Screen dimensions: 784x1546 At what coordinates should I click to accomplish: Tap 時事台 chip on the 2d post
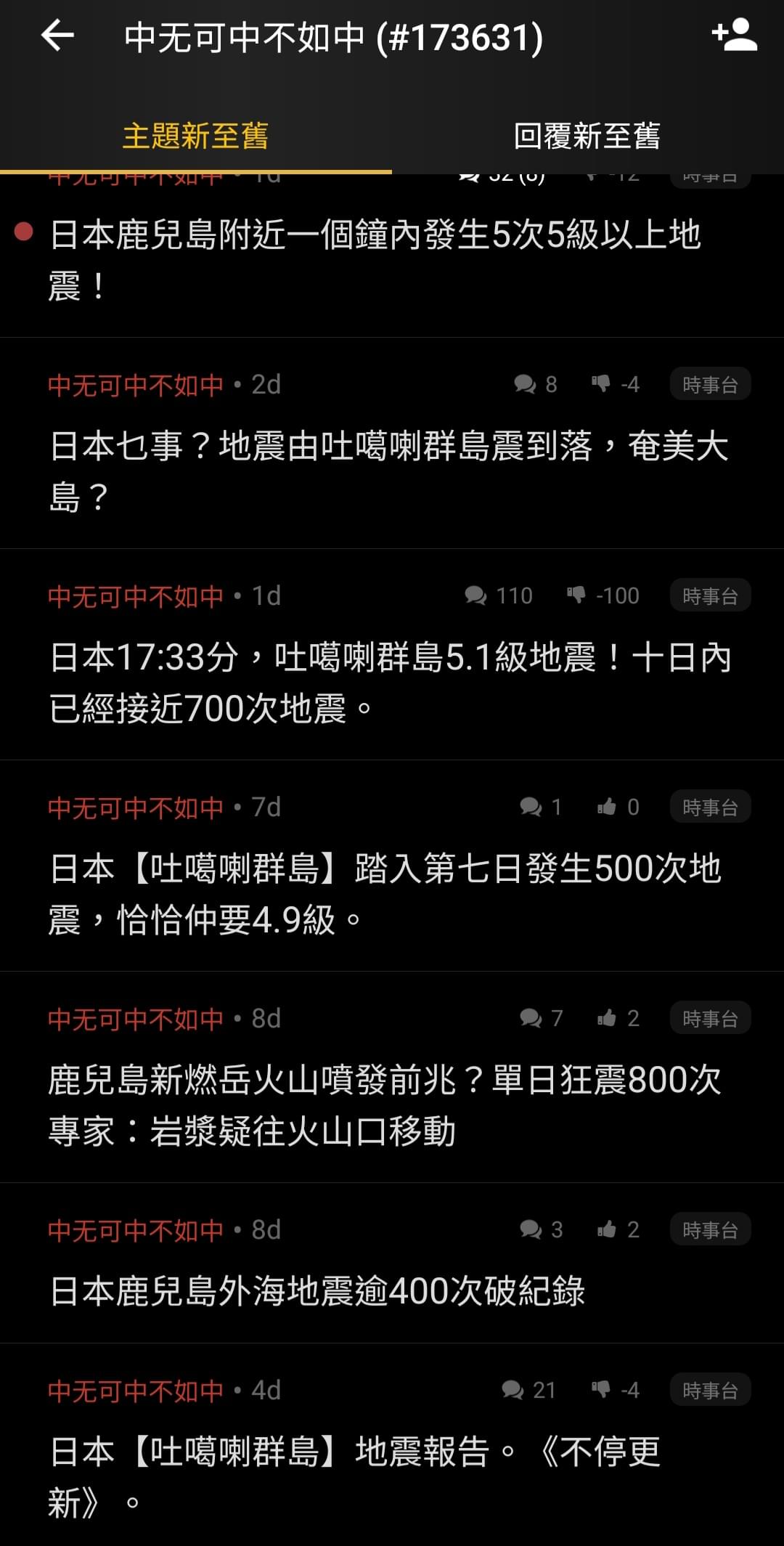pos(710,384)
